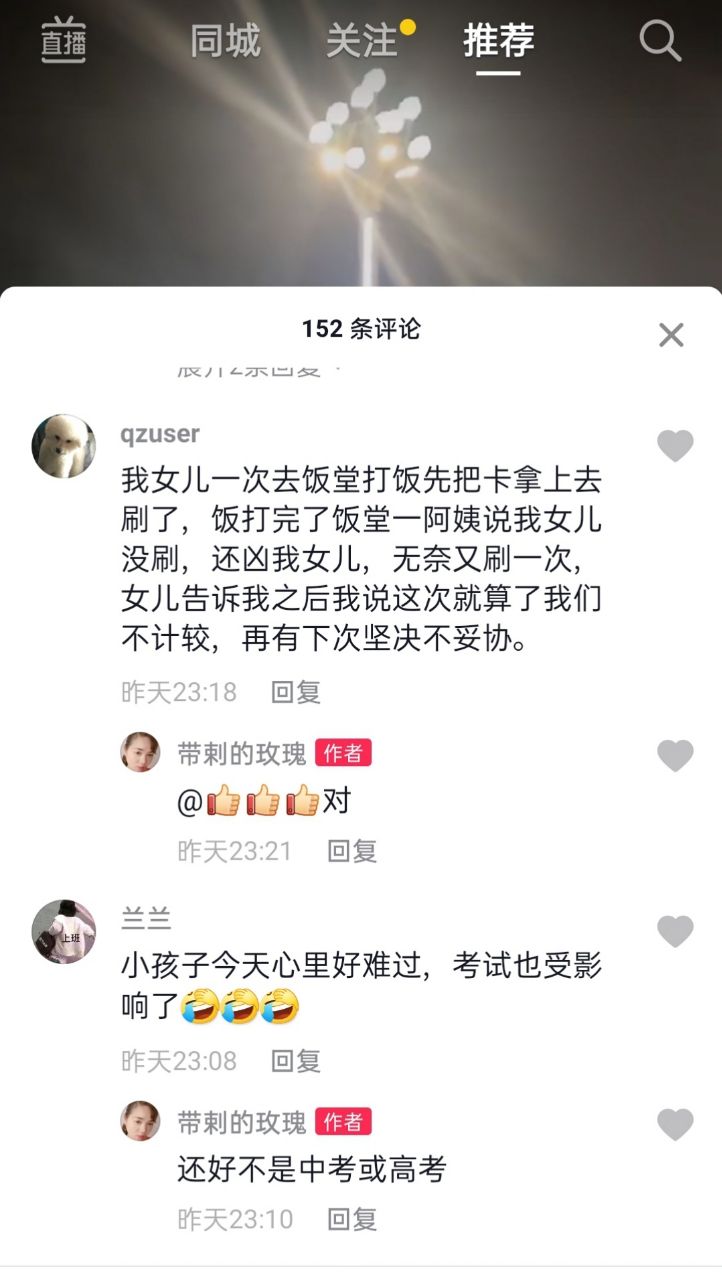
Task: Reply to the author's 23:21 comment
Action: click(x=352, y=851)
